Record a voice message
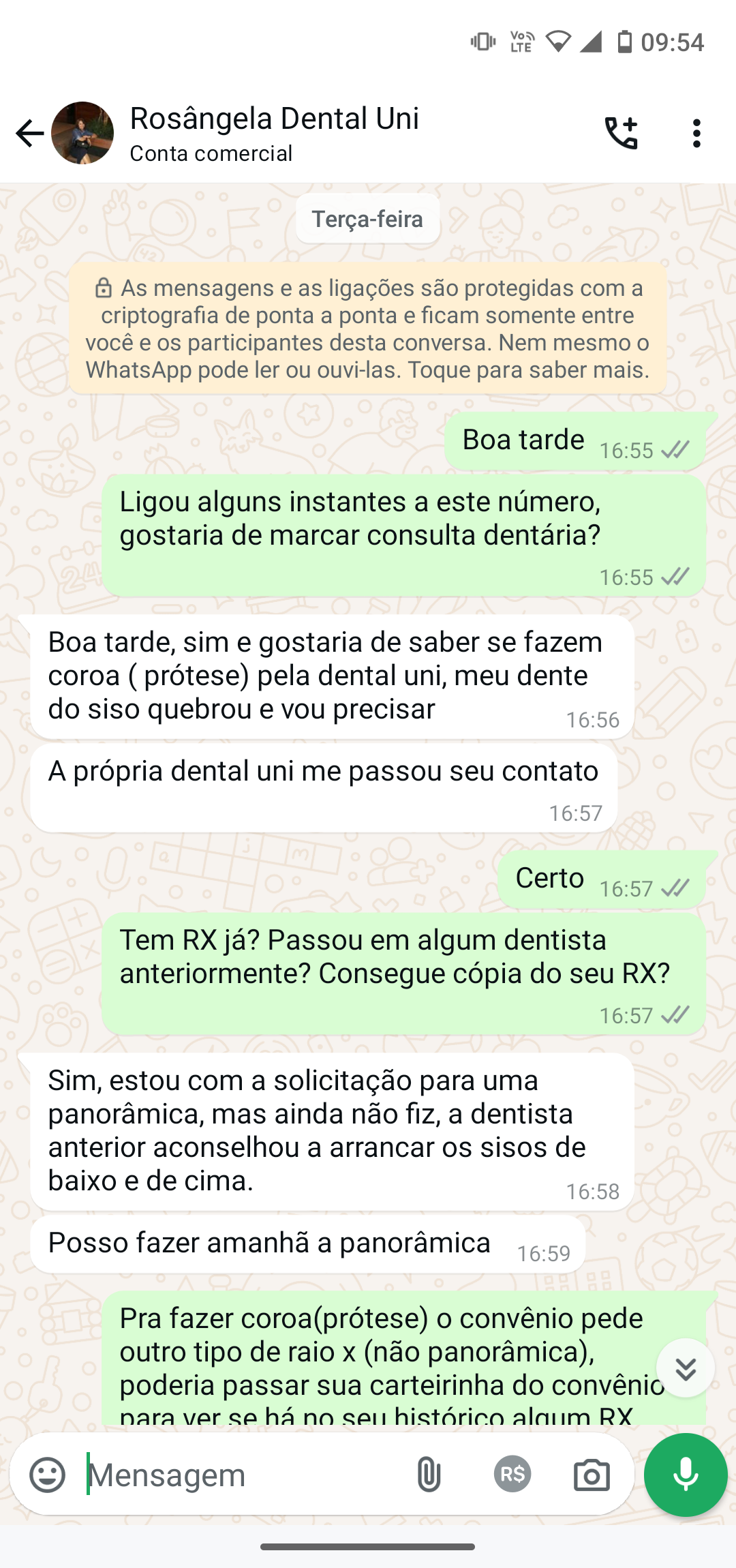The width and height of the screenshot is (736, 1568). [685, 1475]
